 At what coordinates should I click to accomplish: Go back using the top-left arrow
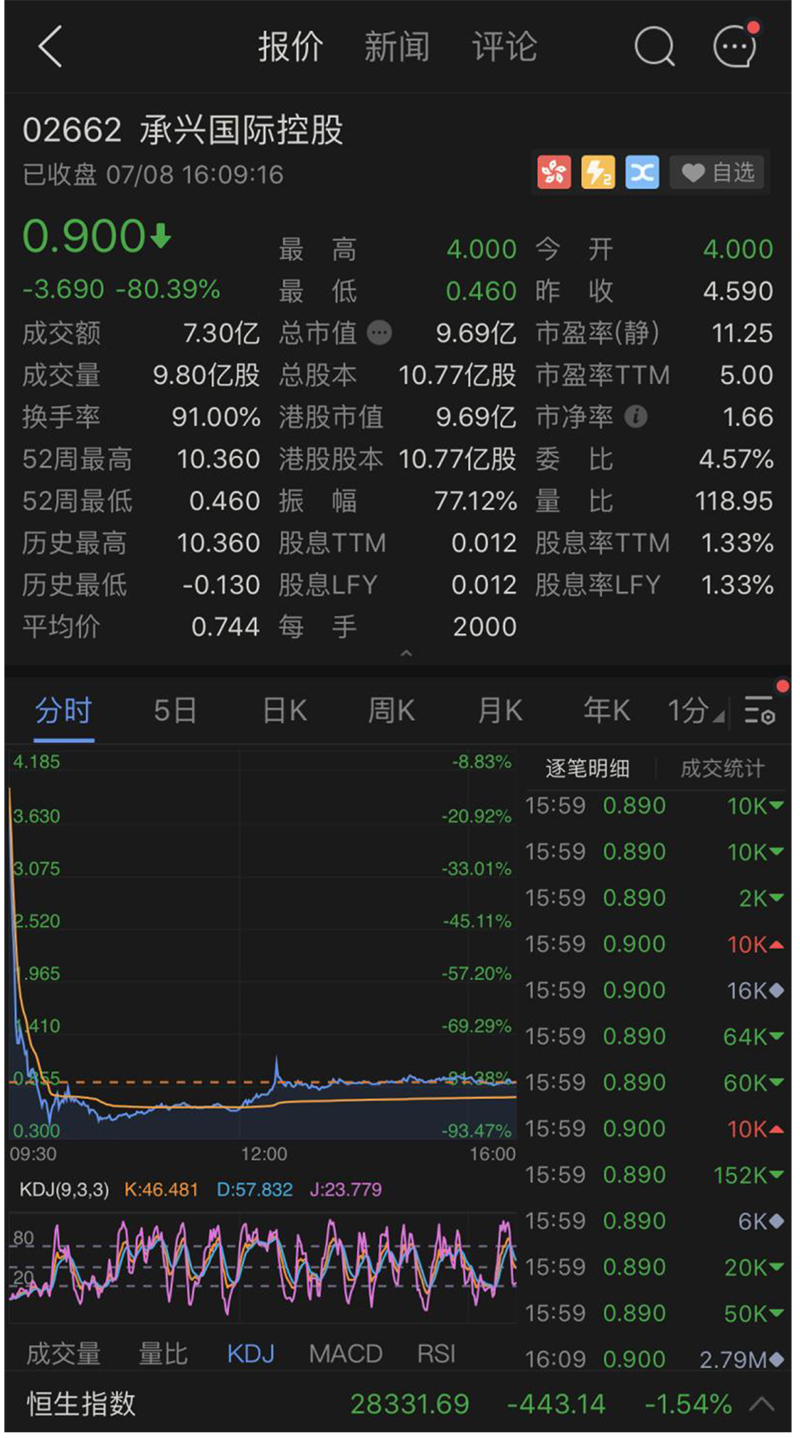[50, 47]
